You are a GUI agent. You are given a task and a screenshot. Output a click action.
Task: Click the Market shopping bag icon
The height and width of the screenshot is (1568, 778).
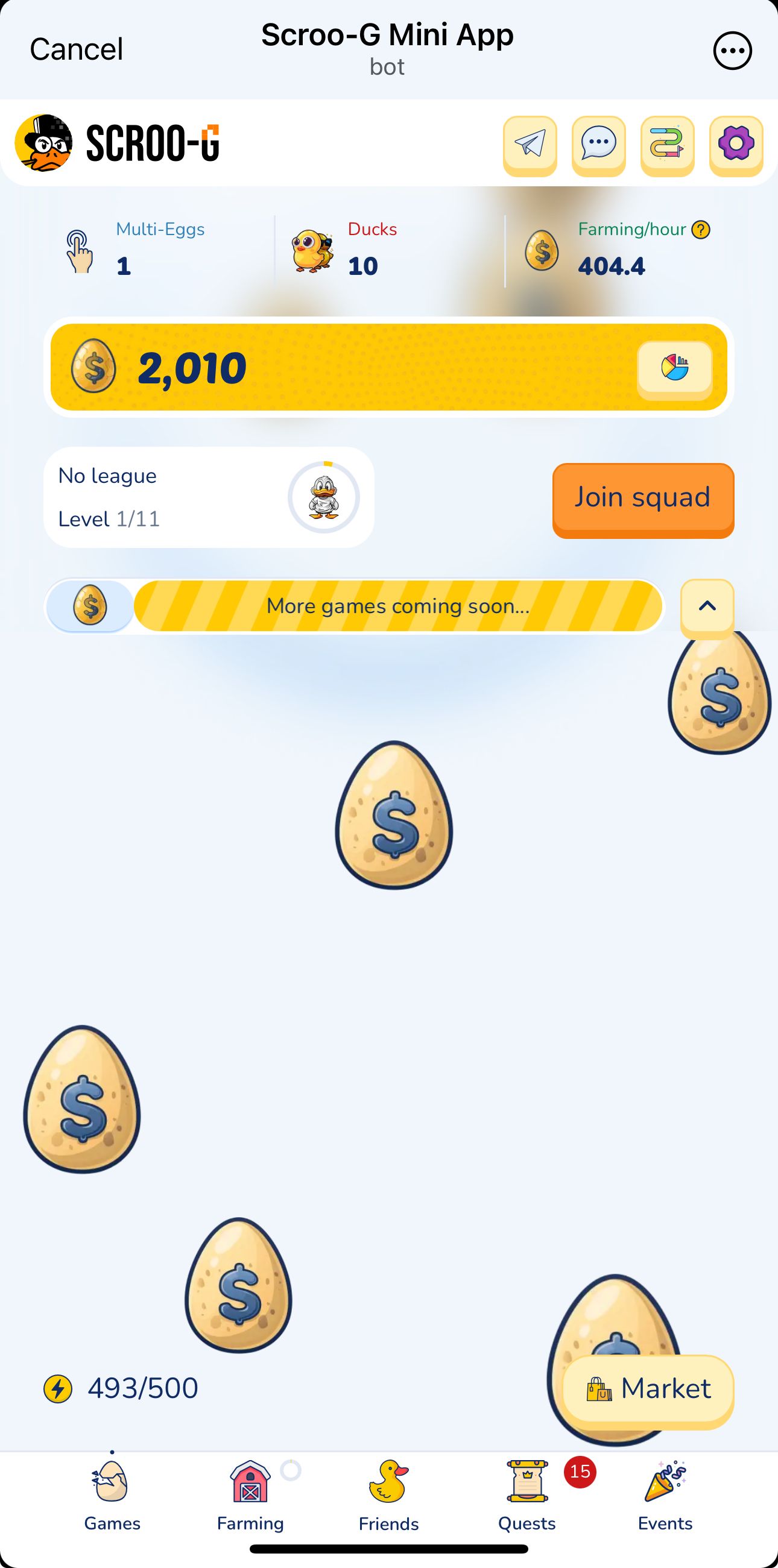click(599, 1390)
